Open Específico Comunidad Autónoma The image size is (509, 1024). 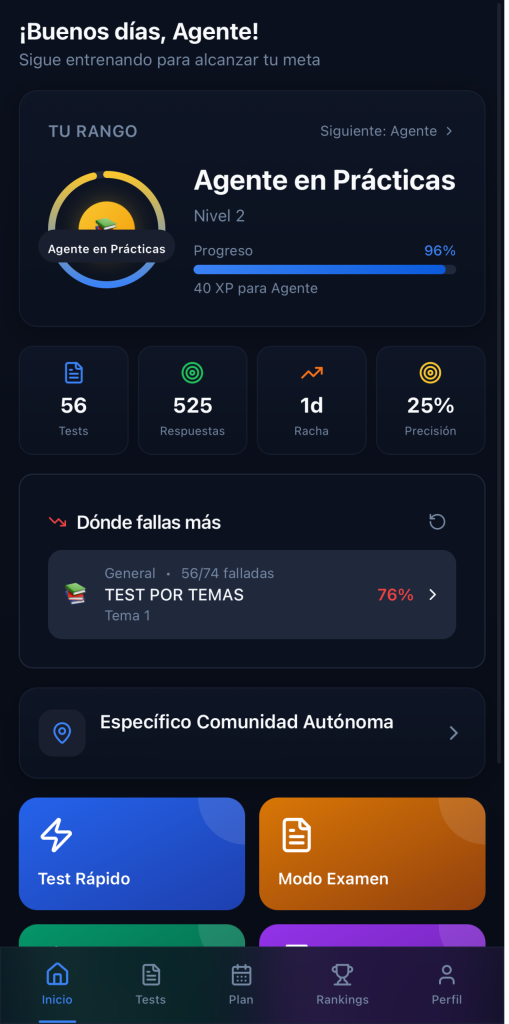[x=252, y=733]
